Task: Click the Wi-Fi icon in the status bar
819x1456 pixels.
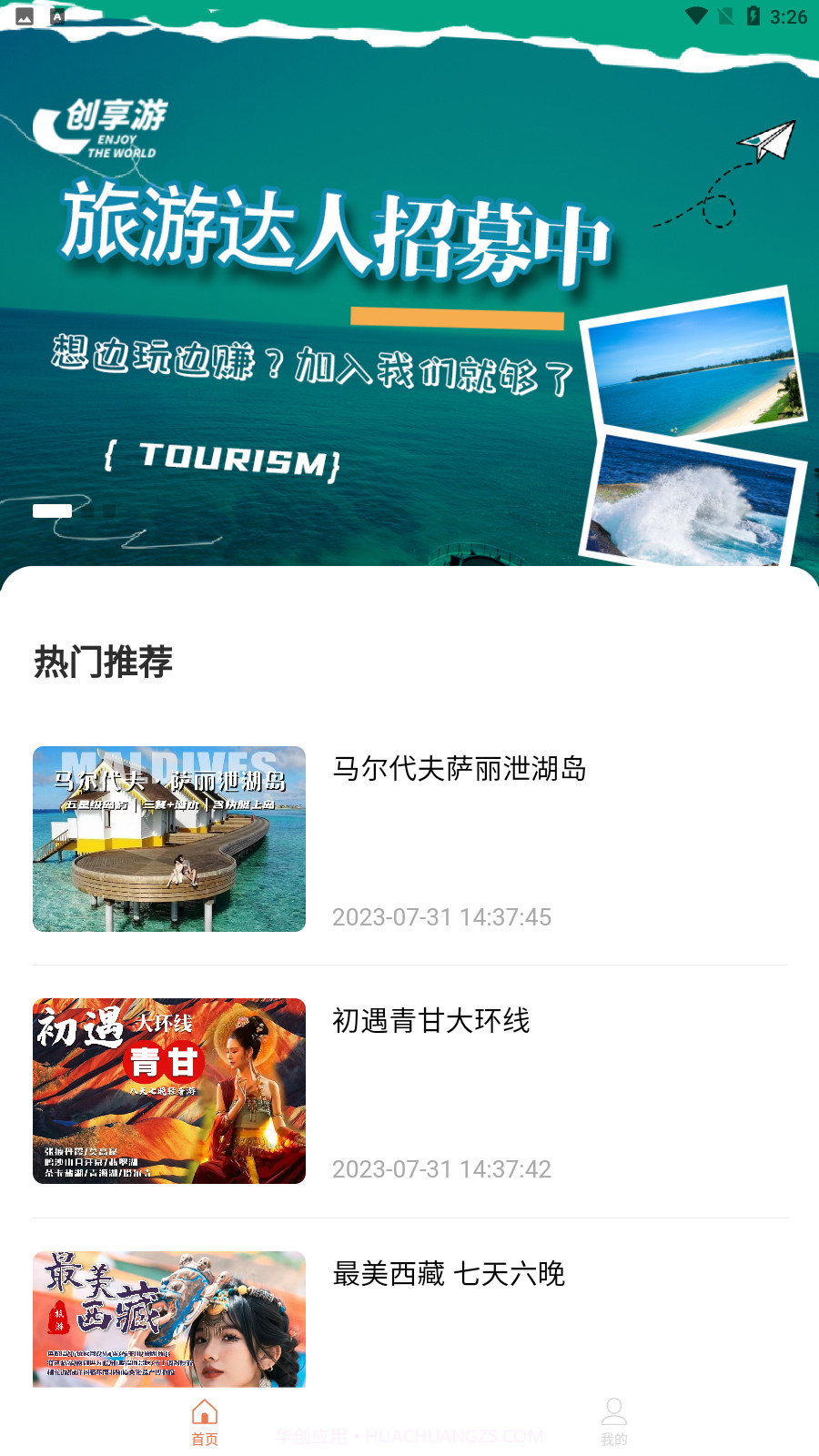Action: coord(696,15)
